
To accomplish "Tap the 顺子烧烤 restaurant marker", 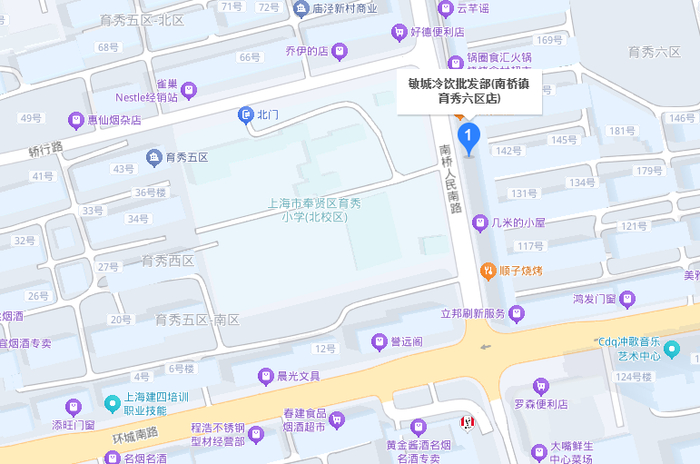I will (x=488, y=271).
